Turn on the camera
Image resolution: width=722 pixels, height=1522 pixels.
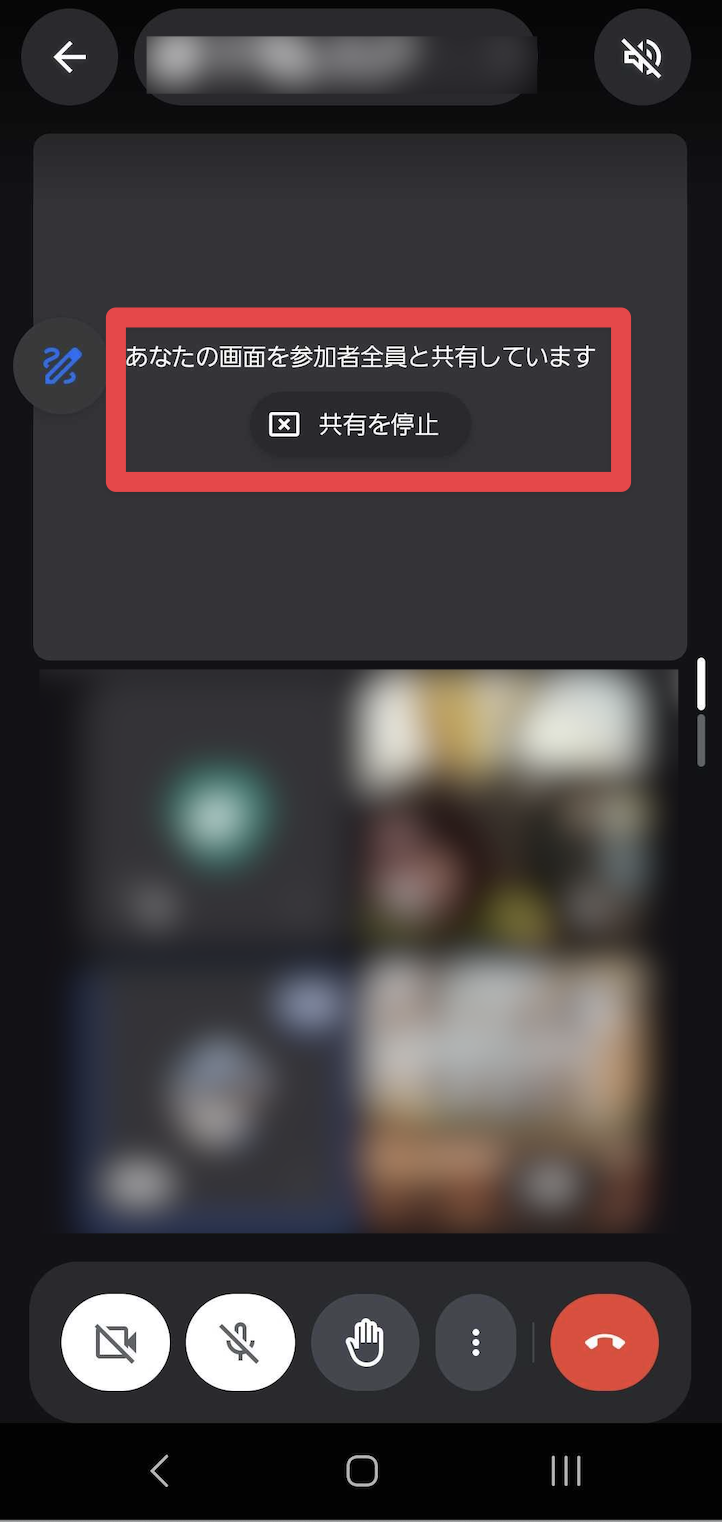[116, 1342]
